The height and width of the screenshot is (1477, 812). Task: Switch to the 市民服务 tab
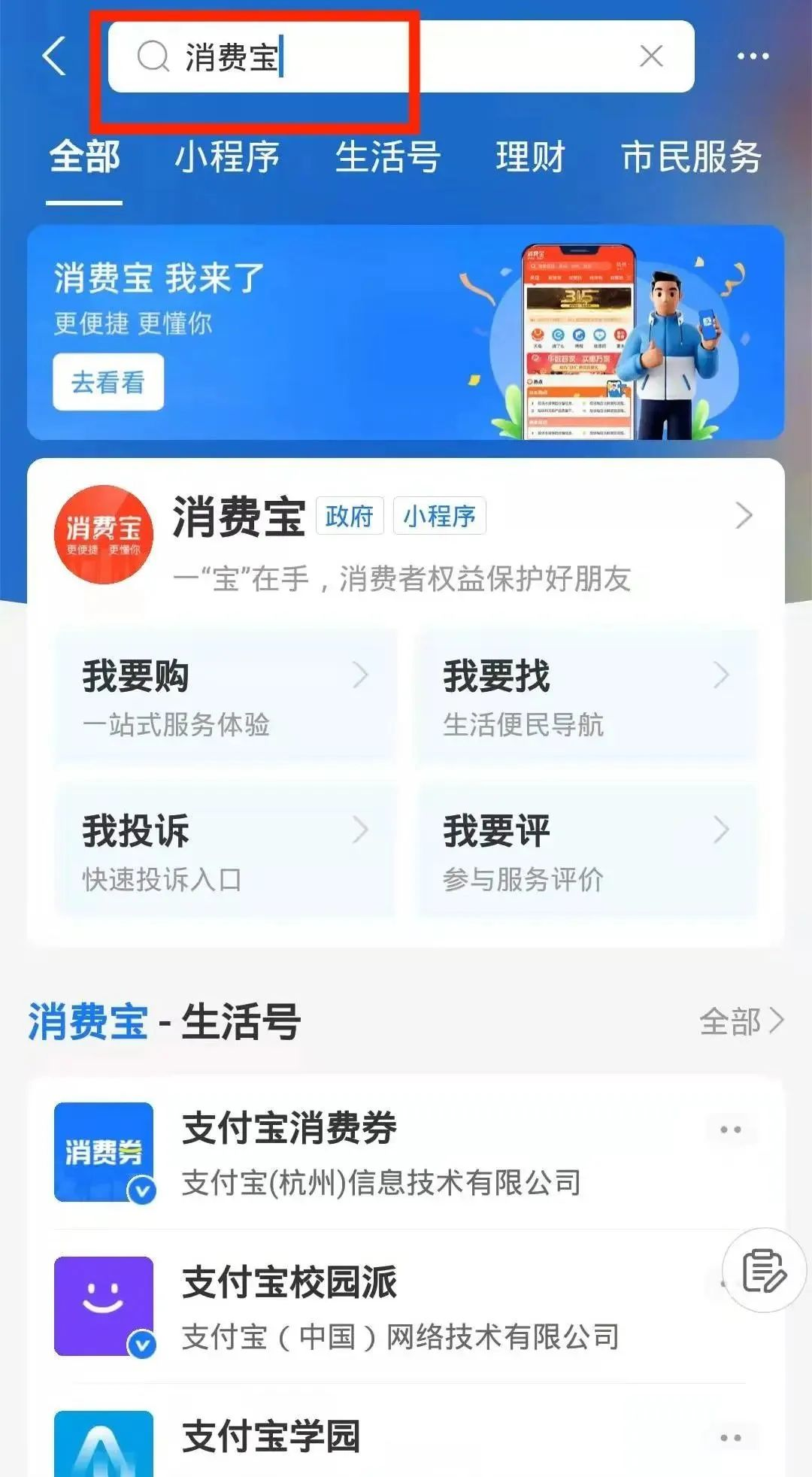[x=691, y=158]
